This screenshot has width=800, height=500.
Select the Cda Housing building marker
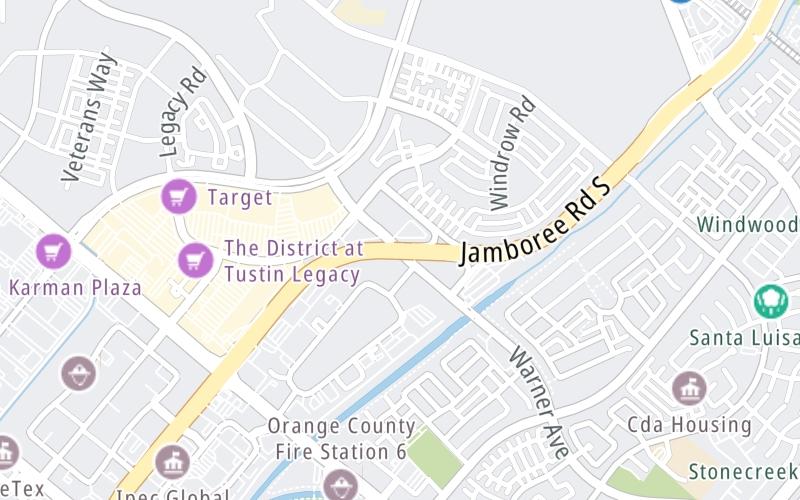click(689, 388)
